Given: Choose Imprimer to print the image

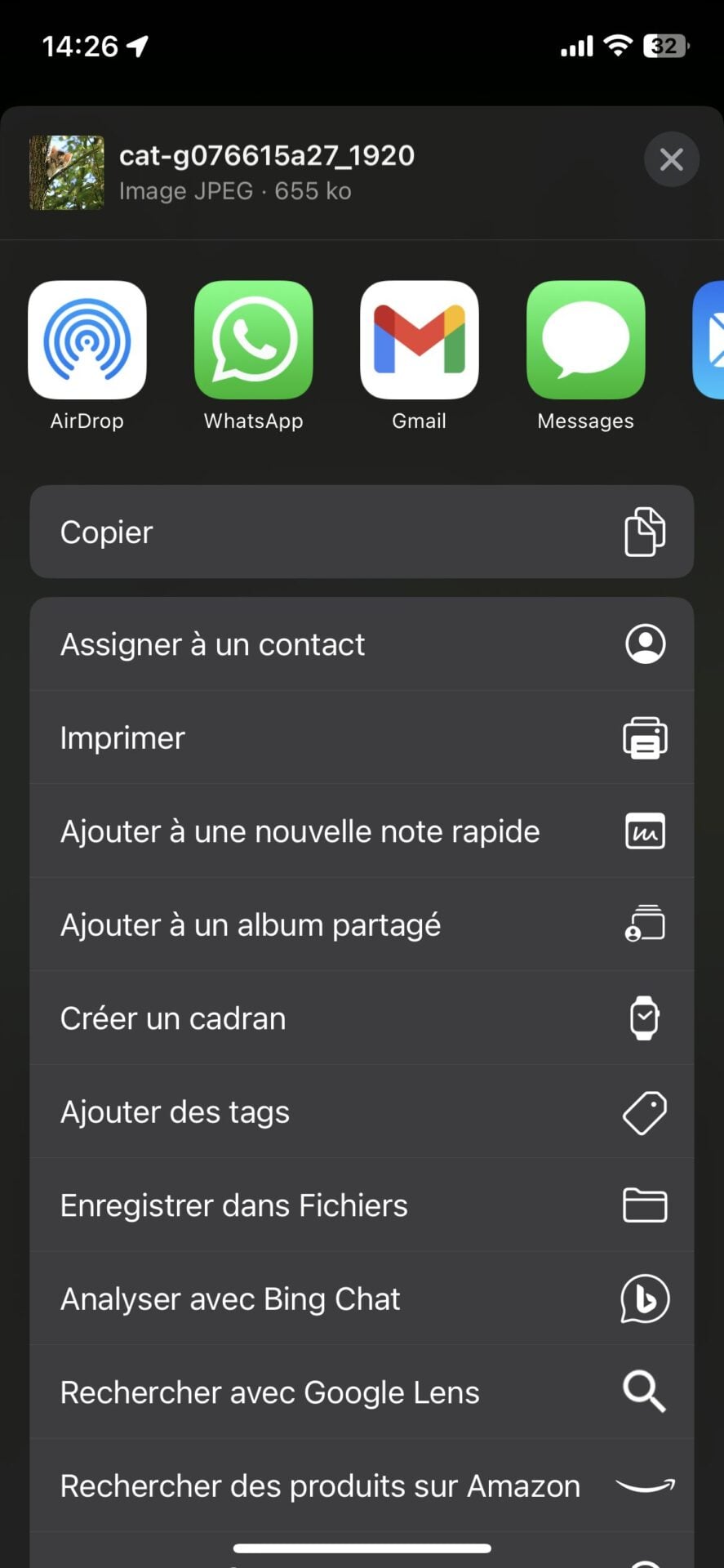Looking at the screenshot, I should click(x=362, y=738).
